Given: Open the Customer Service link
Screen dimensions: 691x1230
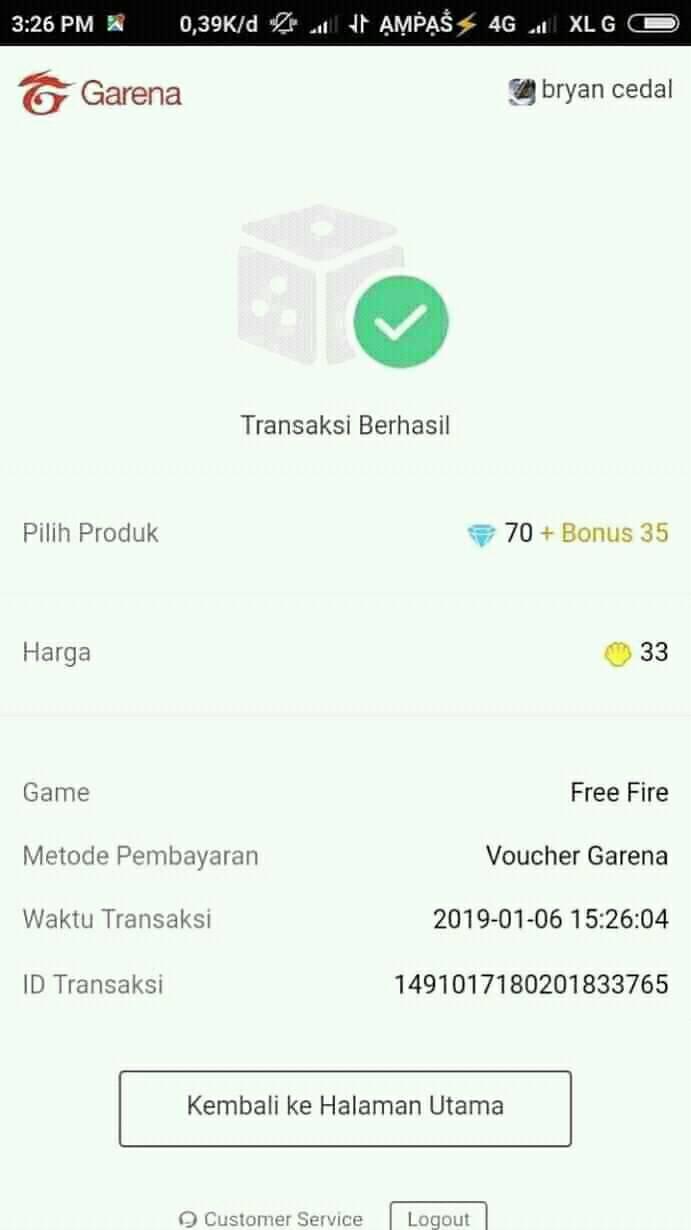Looking at the screenshot, I should click(271, 1218).
